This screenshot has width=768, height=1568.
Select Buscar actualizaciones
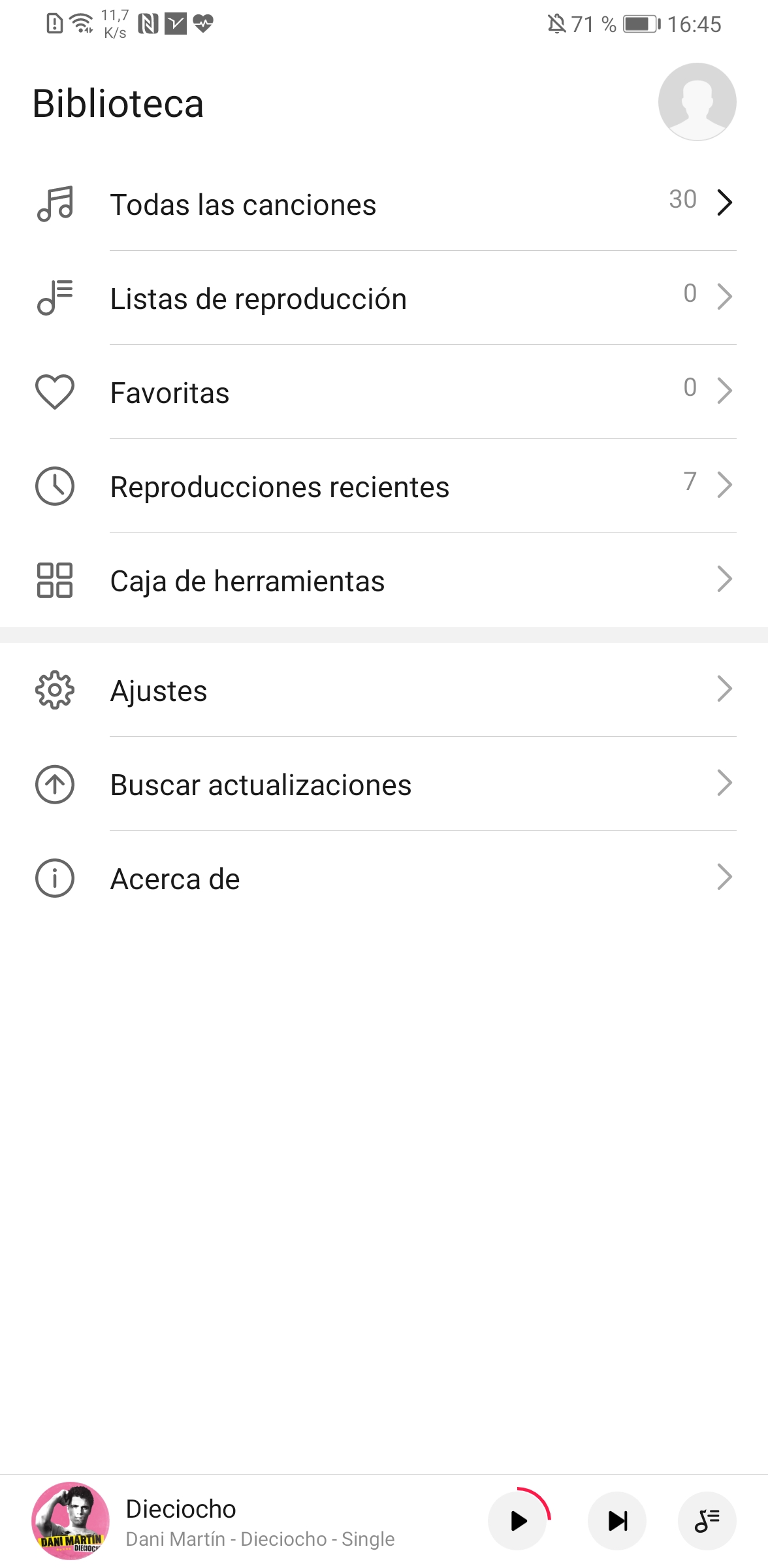(384, 784)
